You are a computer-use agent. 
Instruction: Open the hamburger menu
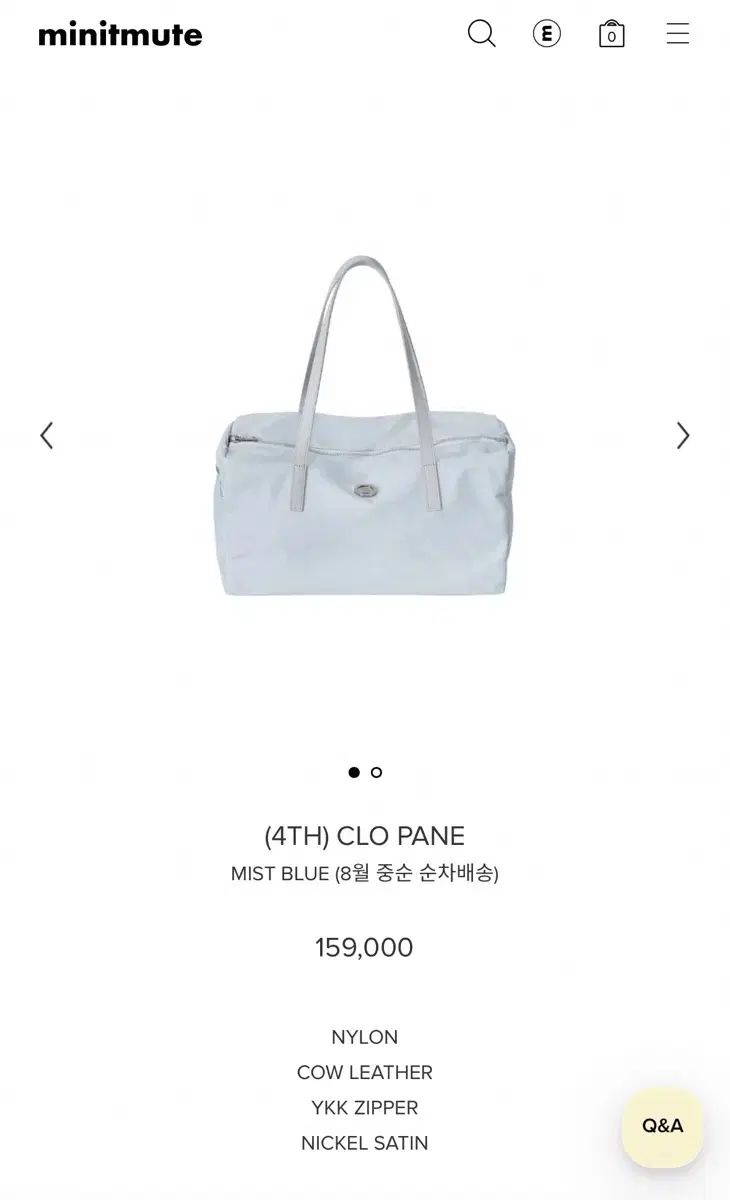tap(678, 34)
